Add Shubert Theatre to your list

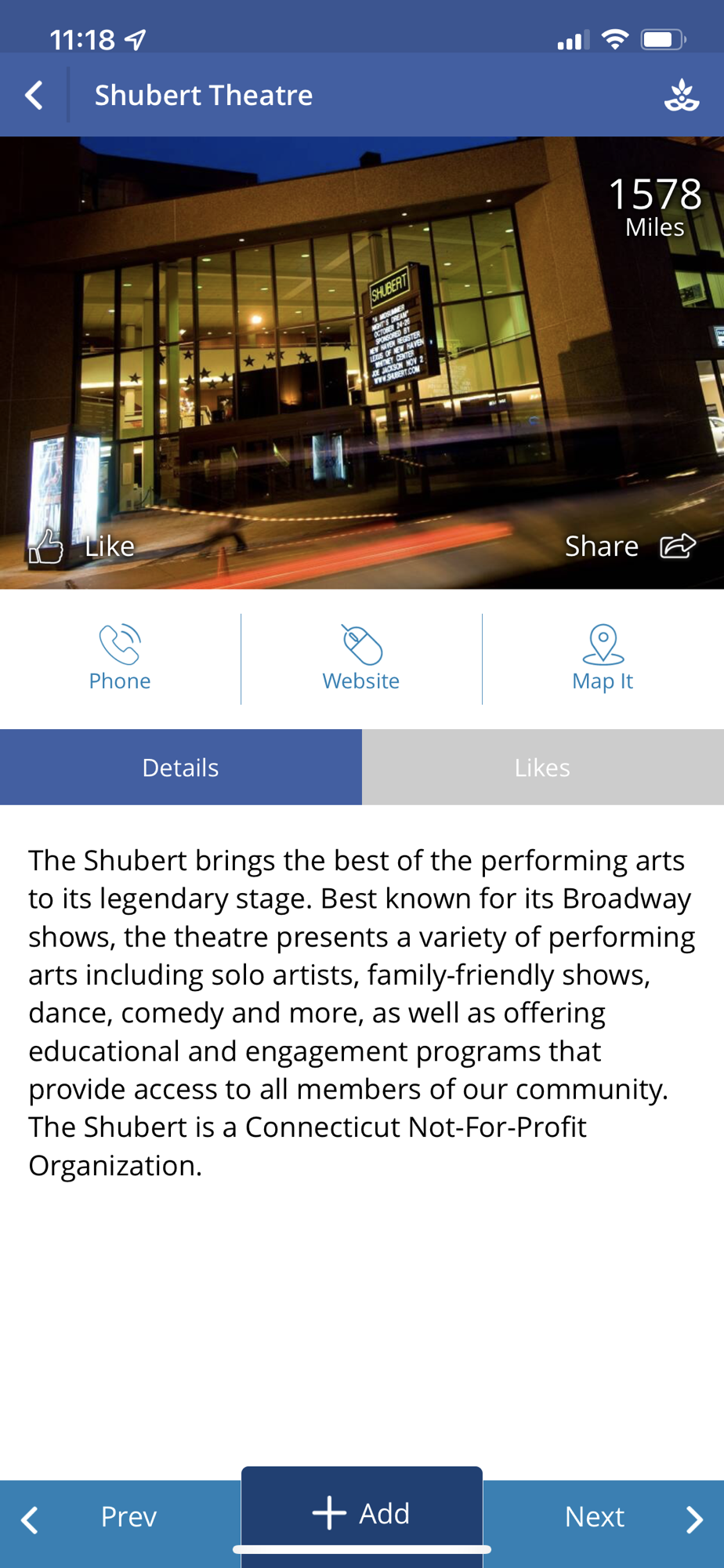tap(361, 1513)
